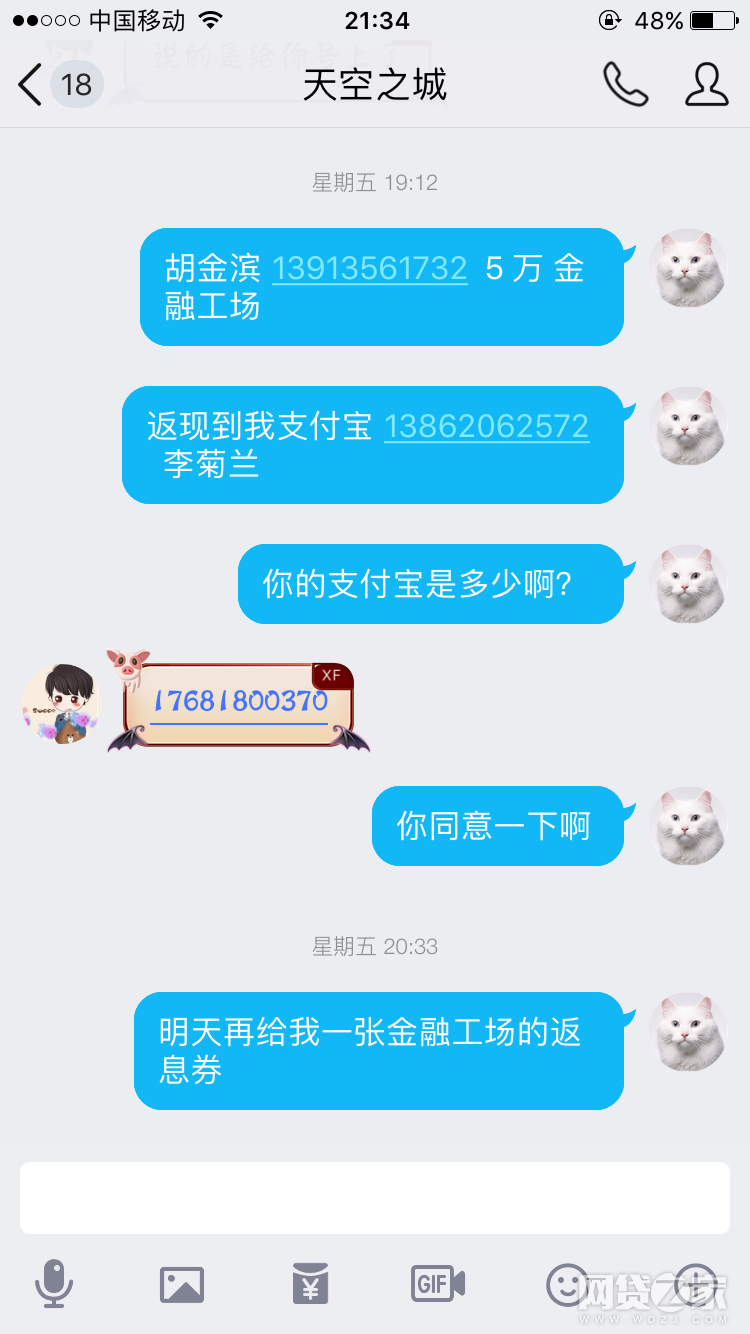Record a voice message with microphone
Image resolution: width=750 pixels, height=1334 pixels.
coord(53,1283)
